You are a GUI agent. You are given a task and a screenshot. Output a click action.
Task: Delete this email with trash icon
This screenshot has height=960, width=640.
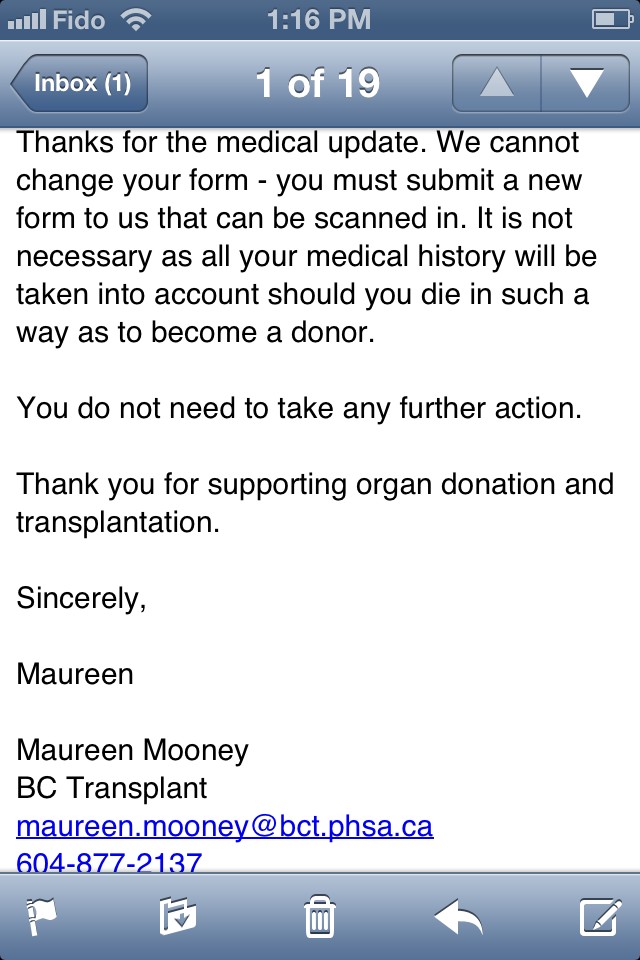319,916
